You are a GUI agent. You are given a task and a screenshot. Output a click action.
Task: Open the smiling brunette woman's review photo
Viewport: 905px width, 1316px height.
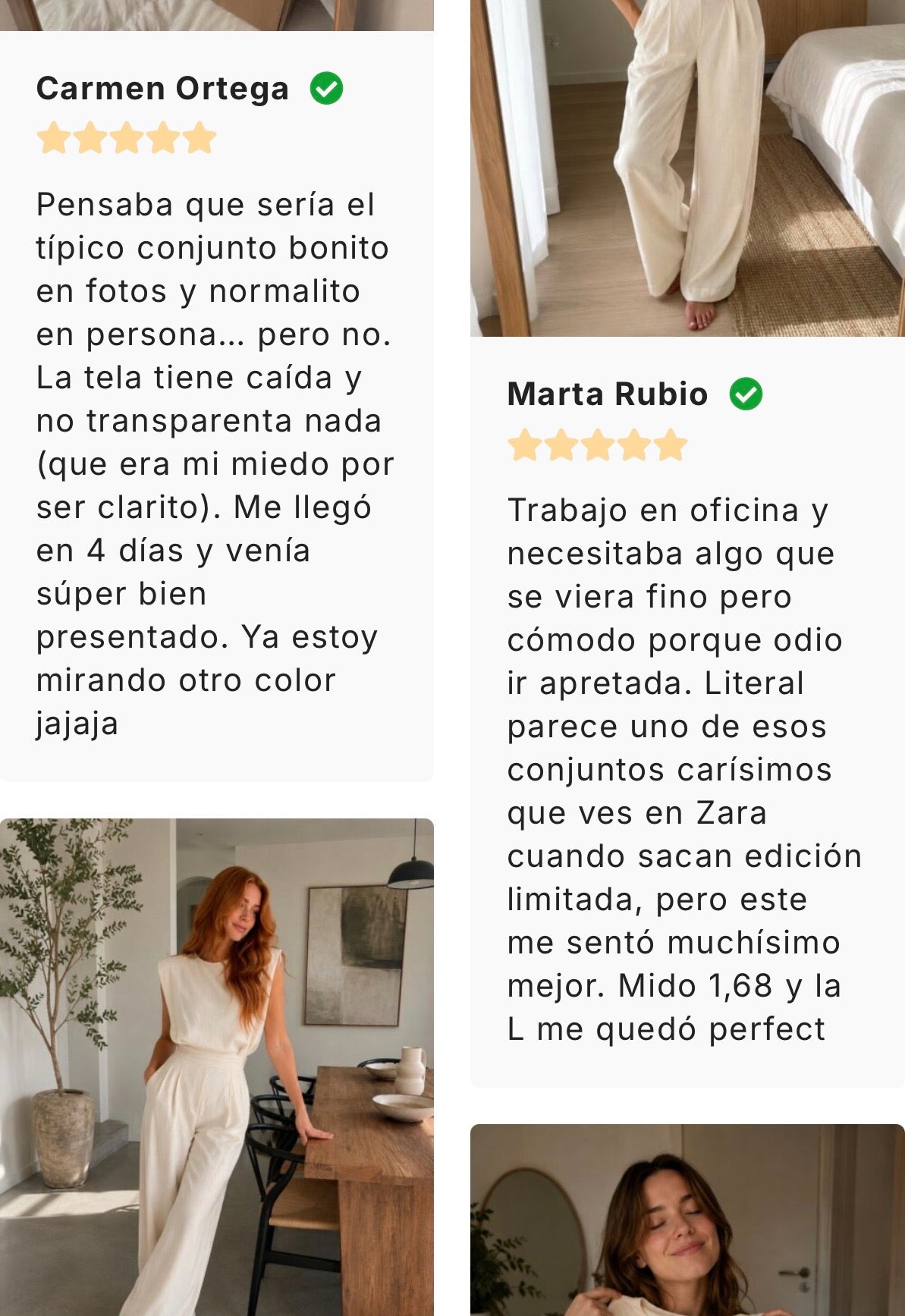(x=687, y=1220)
